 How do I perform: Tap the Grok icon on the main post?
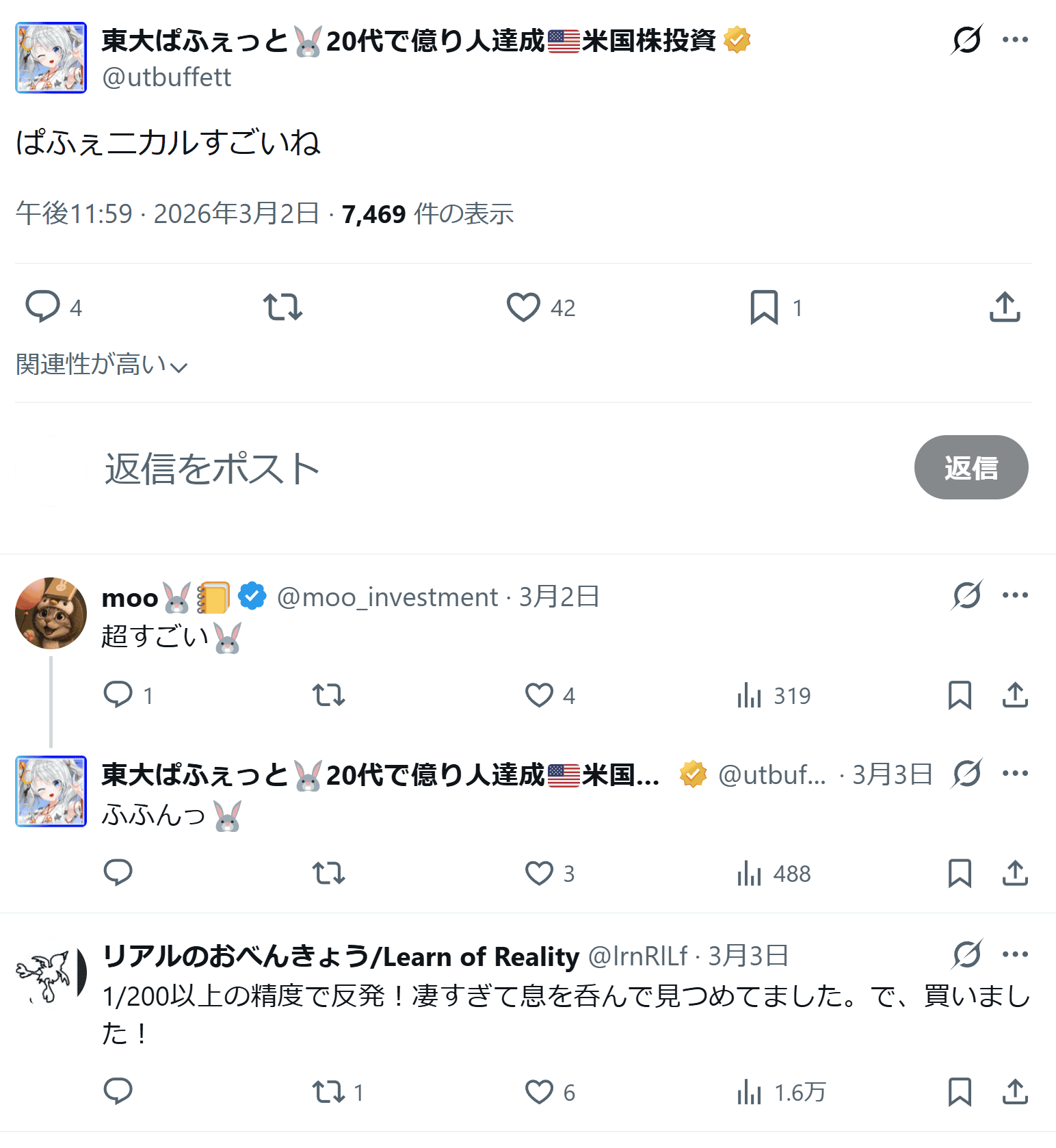[x=967, y=40]
